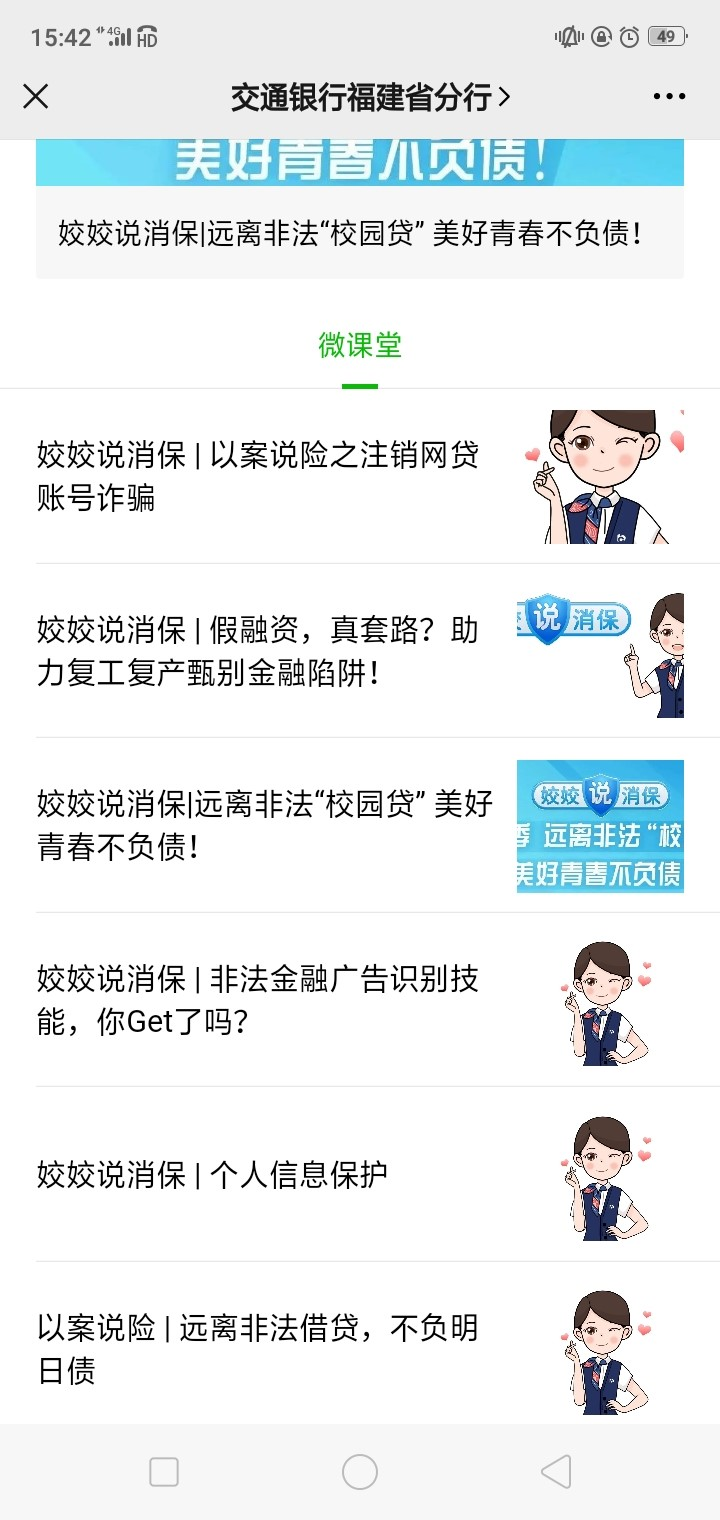The image size is (720, 1520).
Task: Read 假融资，真套路 article
Action: pos(360,651)
